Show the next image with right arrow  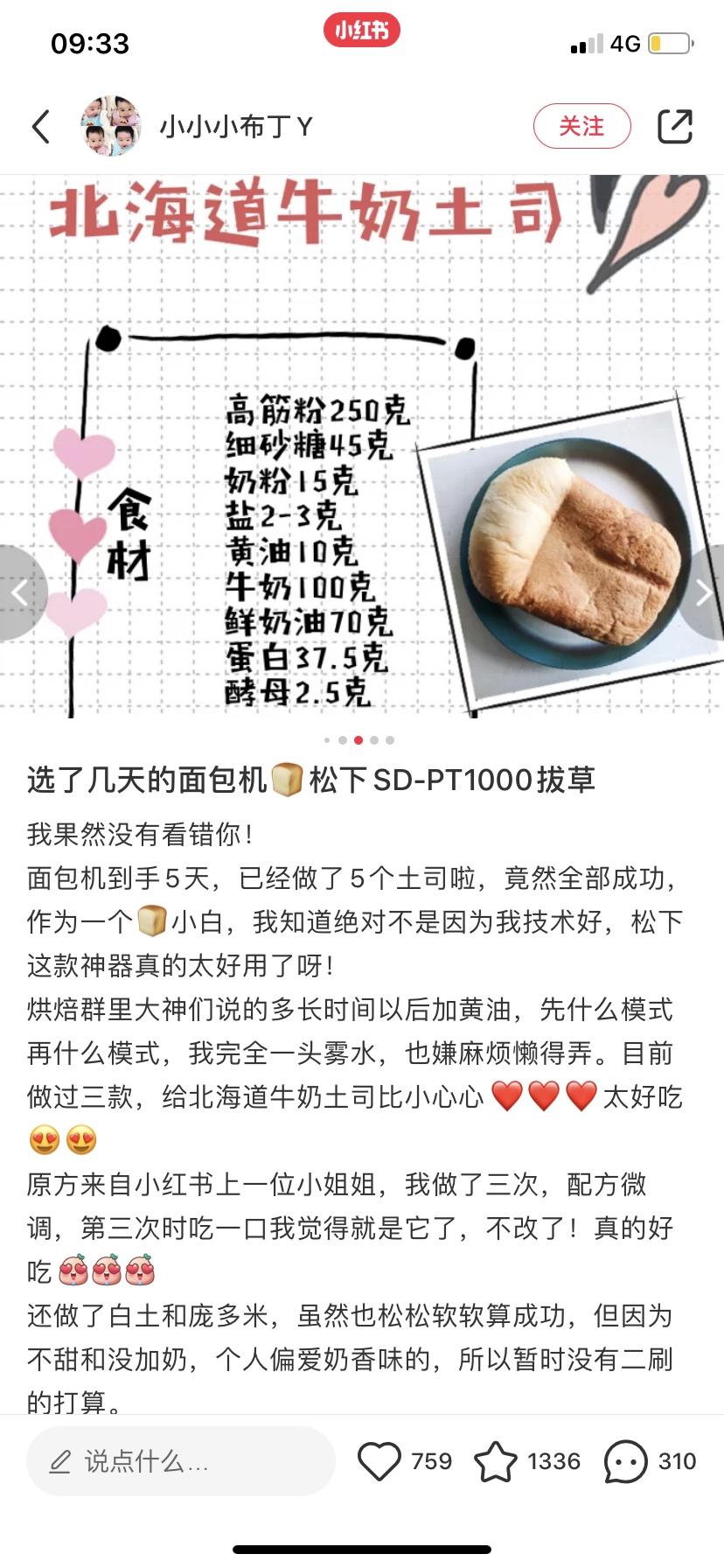pyautogui.click(x=705, y=593)
